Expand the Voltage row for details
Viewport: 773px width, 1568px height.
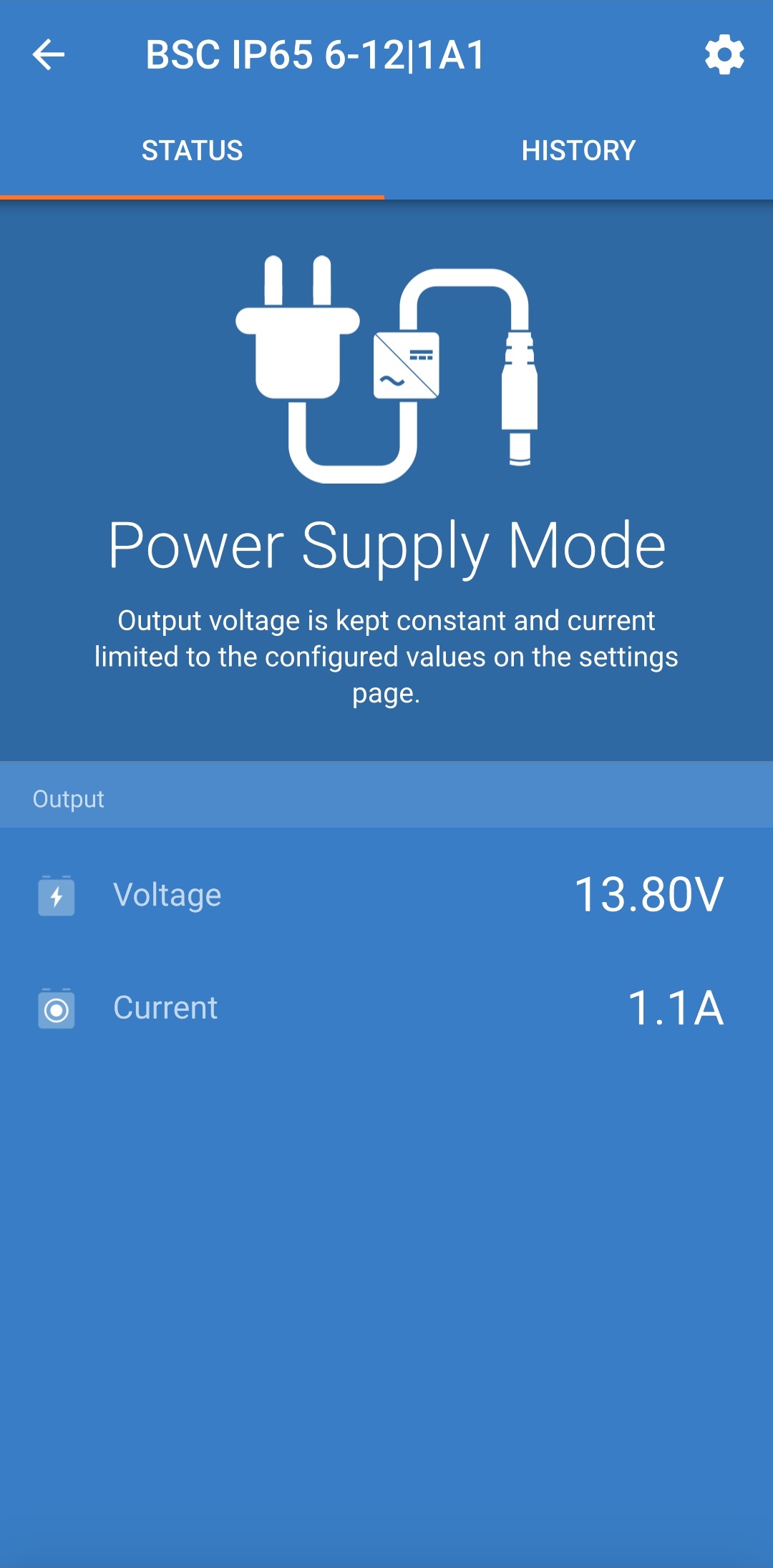(x=386, y=894)
